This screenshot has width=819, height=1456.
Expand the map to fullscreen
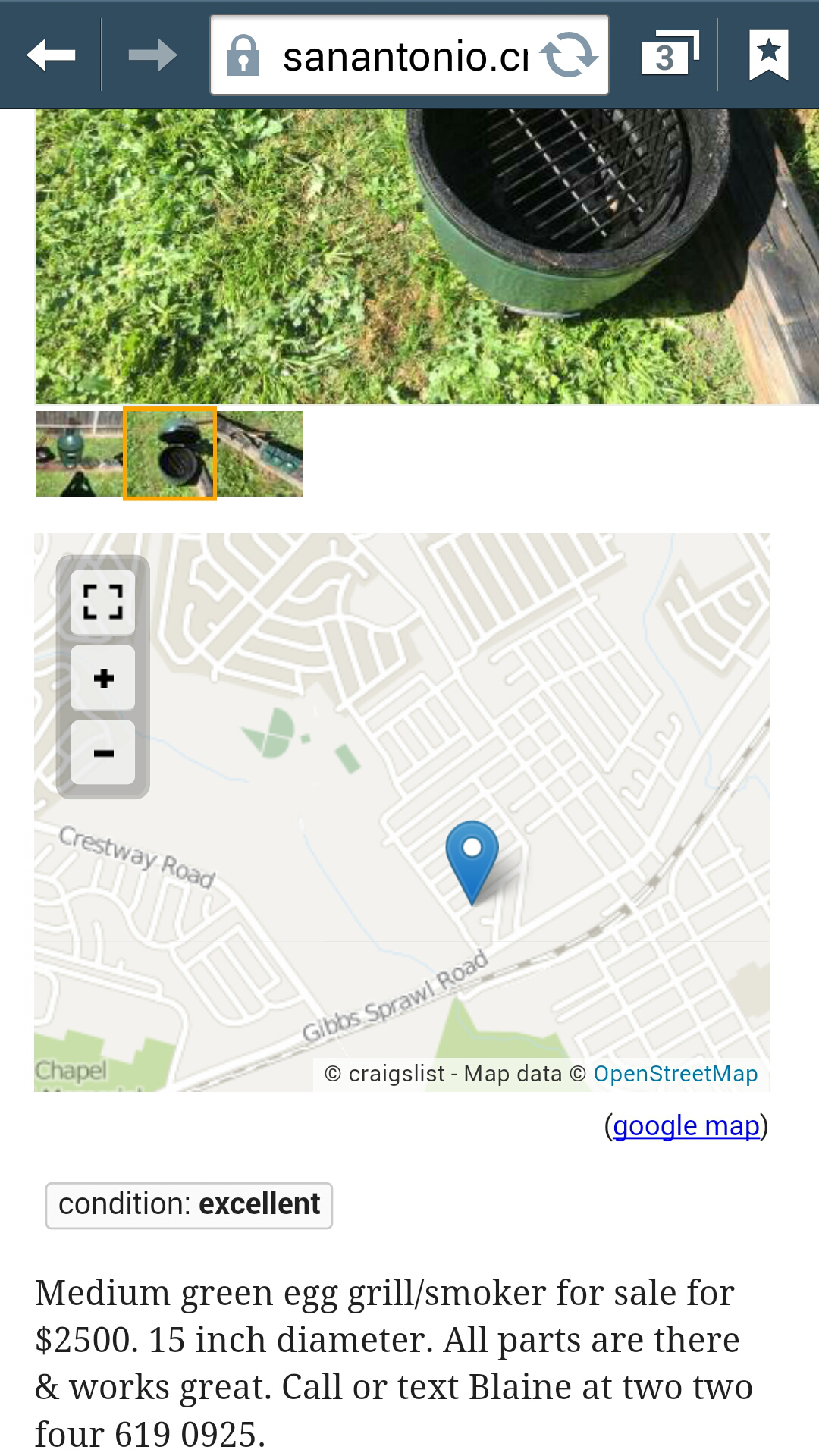[103, 603]
